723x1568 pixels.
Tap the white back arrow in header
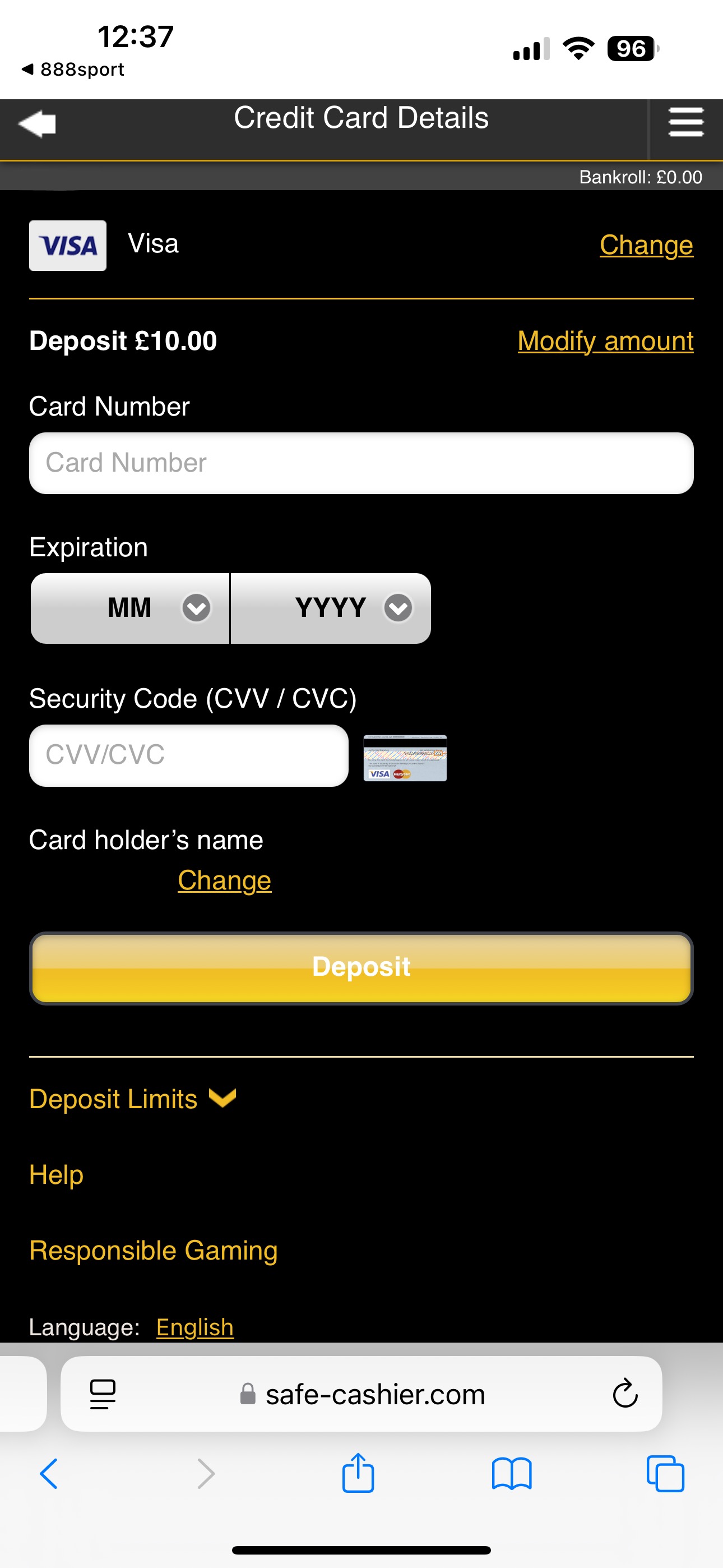tap(38, 124)
